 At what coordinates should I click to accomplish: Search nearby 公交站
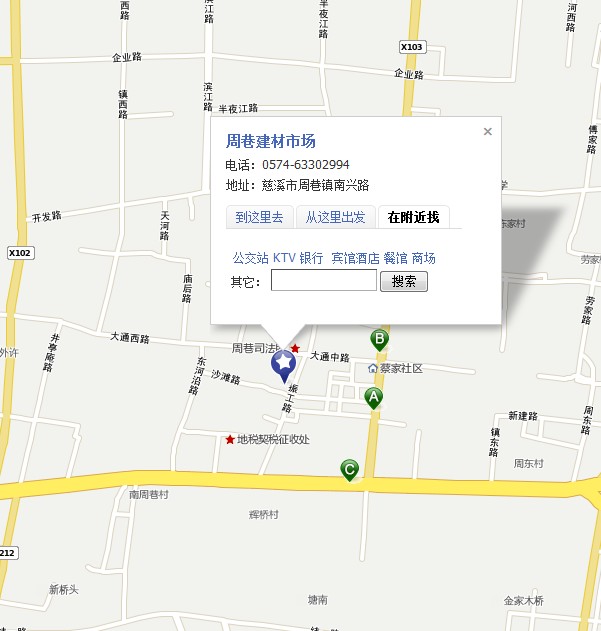click(x=250, y=258)
